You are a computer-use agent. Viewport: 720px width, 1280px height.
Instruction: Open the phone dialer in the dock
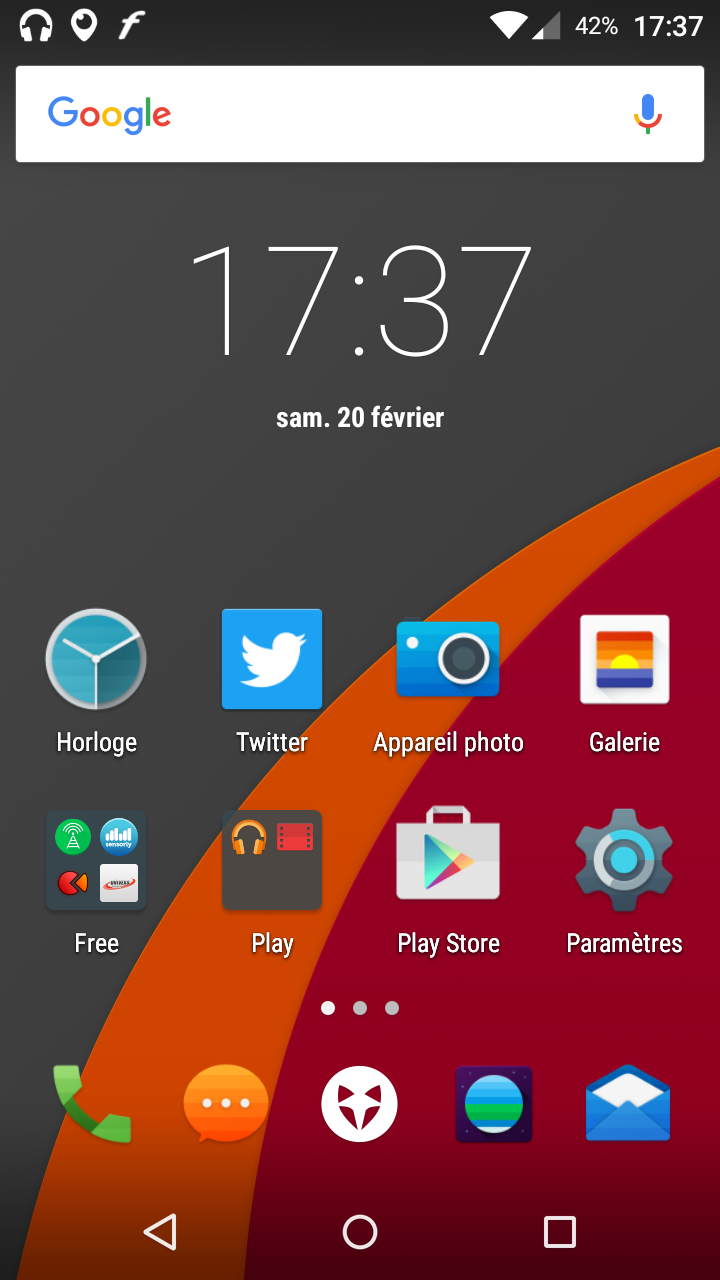(92, 1104)
